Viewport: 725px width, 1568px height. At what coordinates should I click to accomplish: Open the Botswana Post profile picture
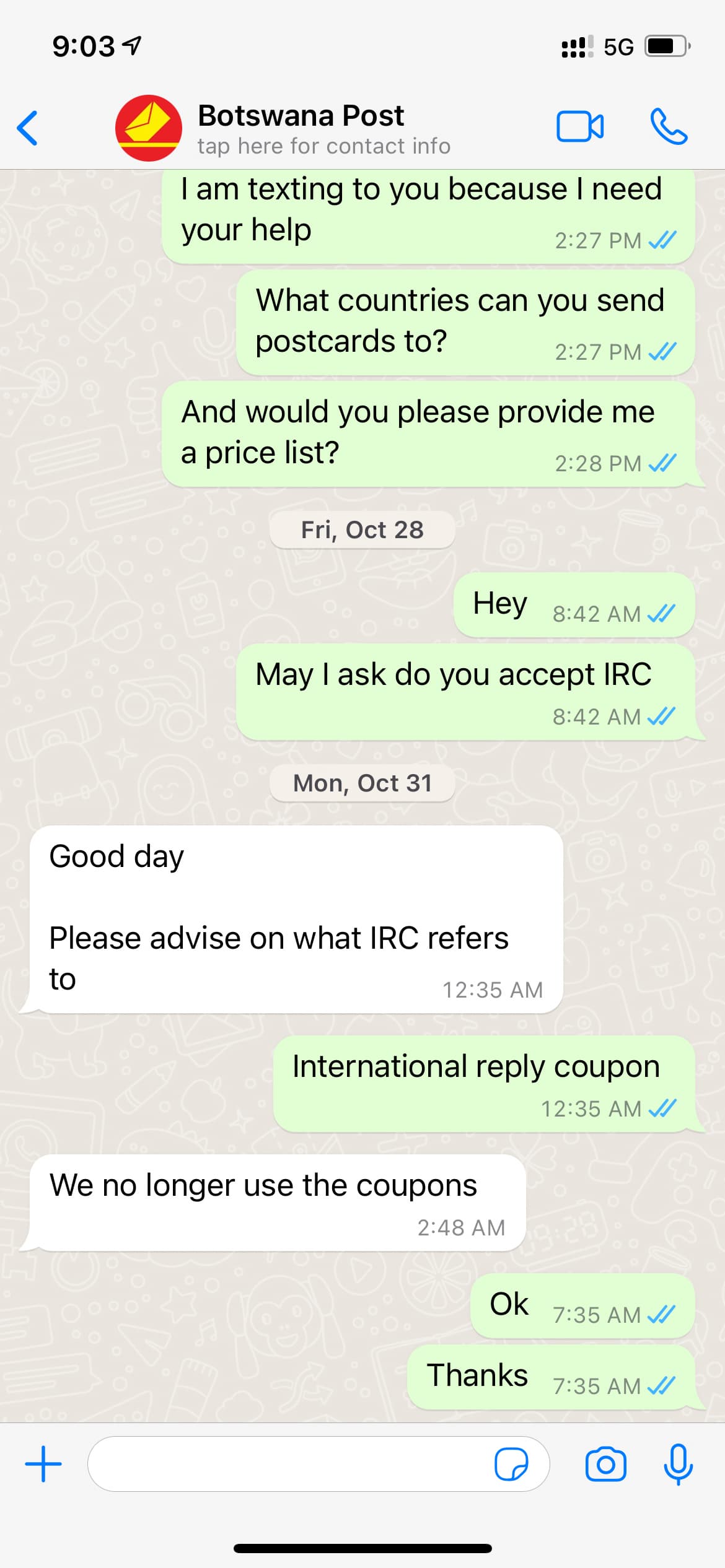(149, 128)
